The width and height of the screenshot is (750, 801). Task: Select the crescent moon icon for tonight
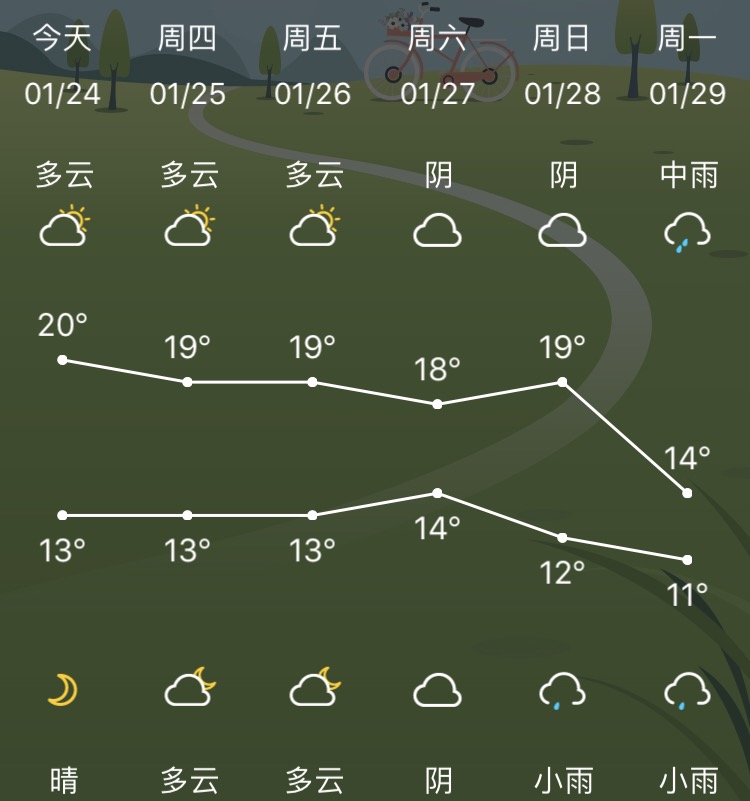[x=62, y=687]
